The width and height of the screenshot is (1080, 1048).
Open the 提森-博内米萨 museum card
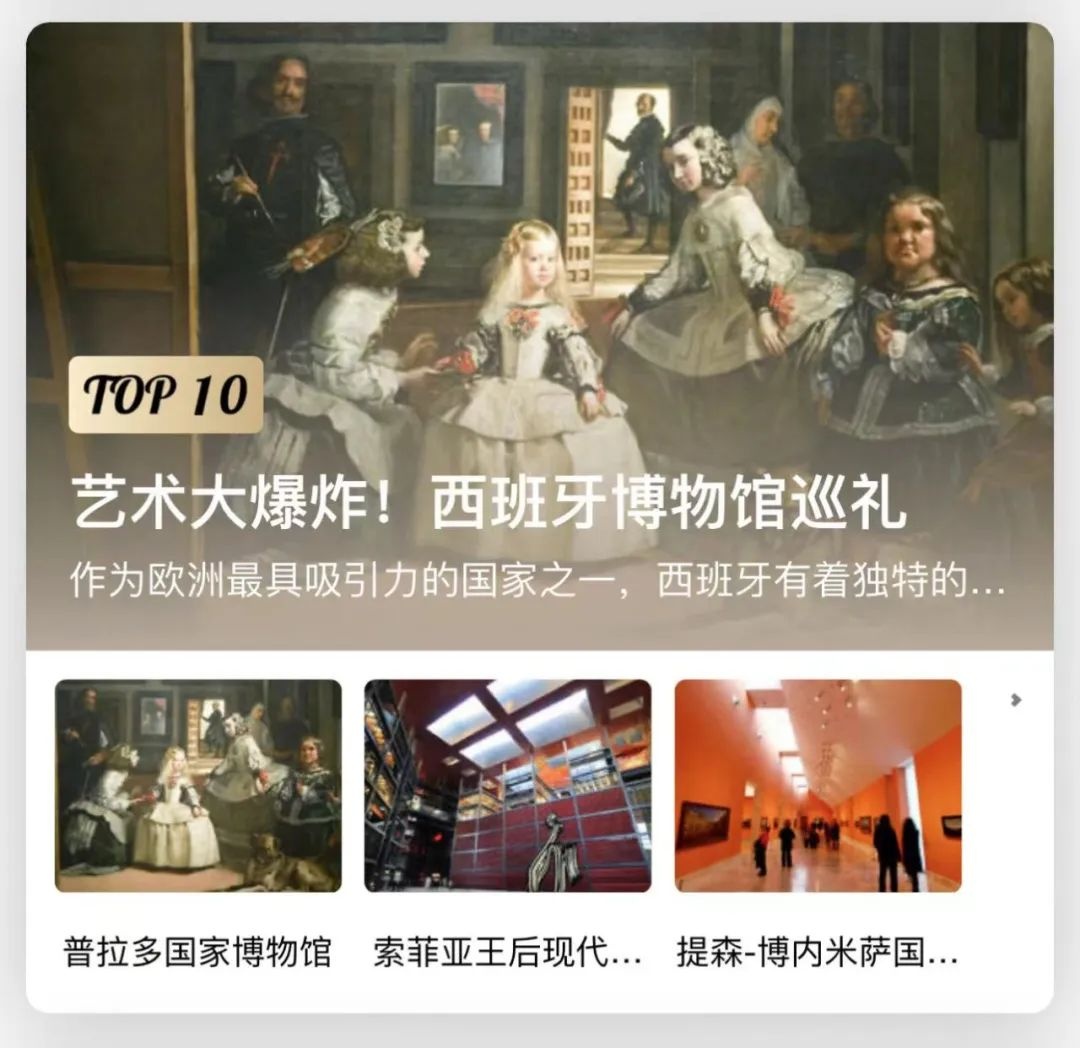click(x=818, y=786)
